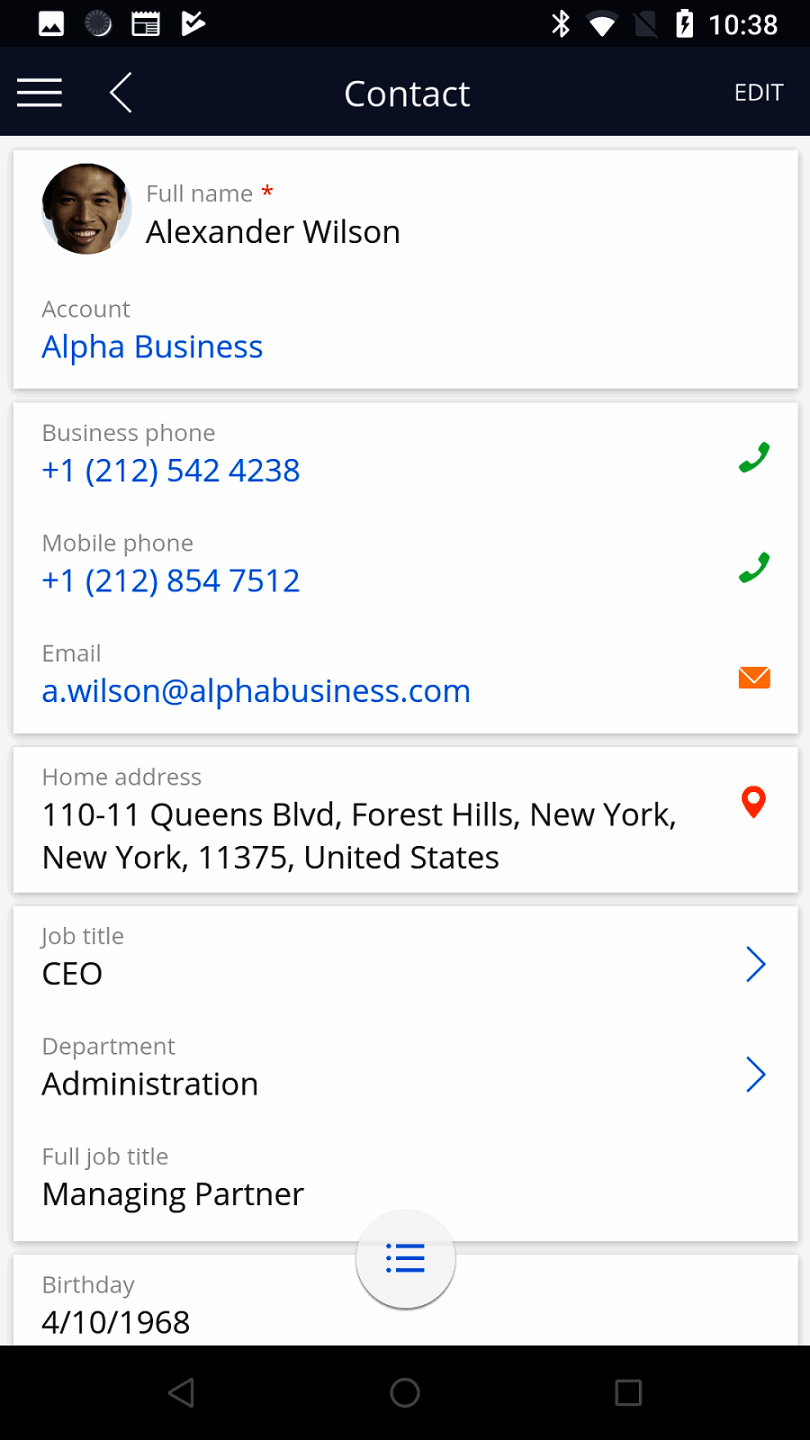Call the mobile phone via green handset icon
The image size is (810, 1440).
click(754, 568)
